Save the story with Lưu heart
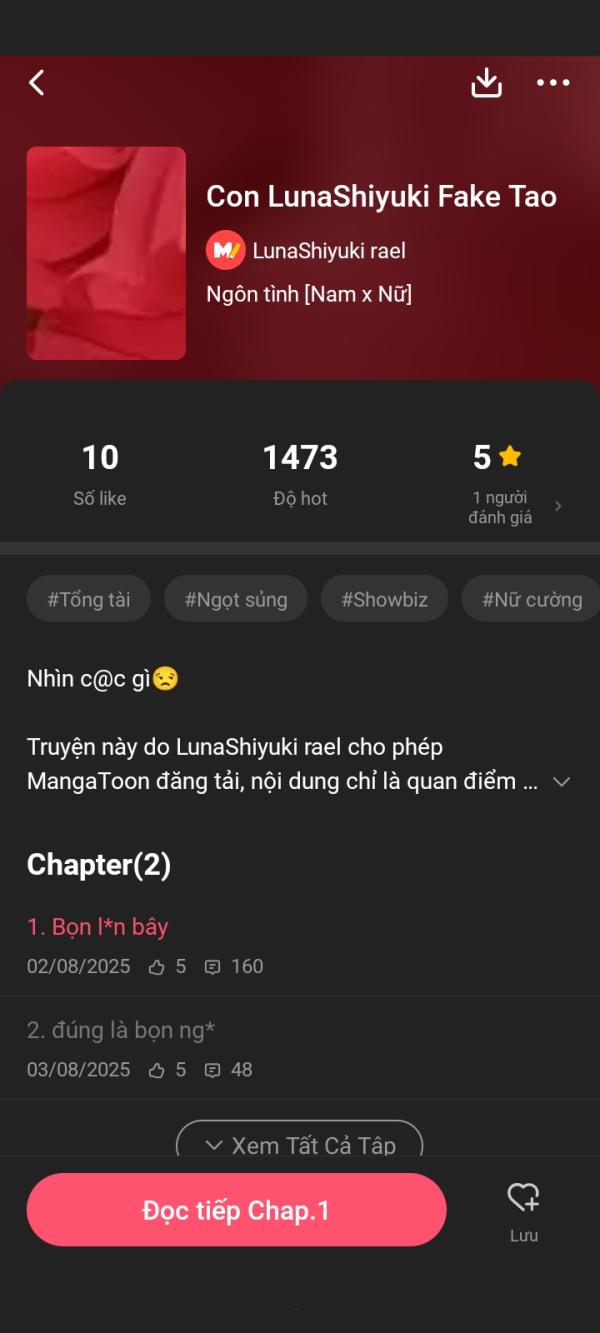Screen dimensions: 600x1333 click(x=523, y=1208)
